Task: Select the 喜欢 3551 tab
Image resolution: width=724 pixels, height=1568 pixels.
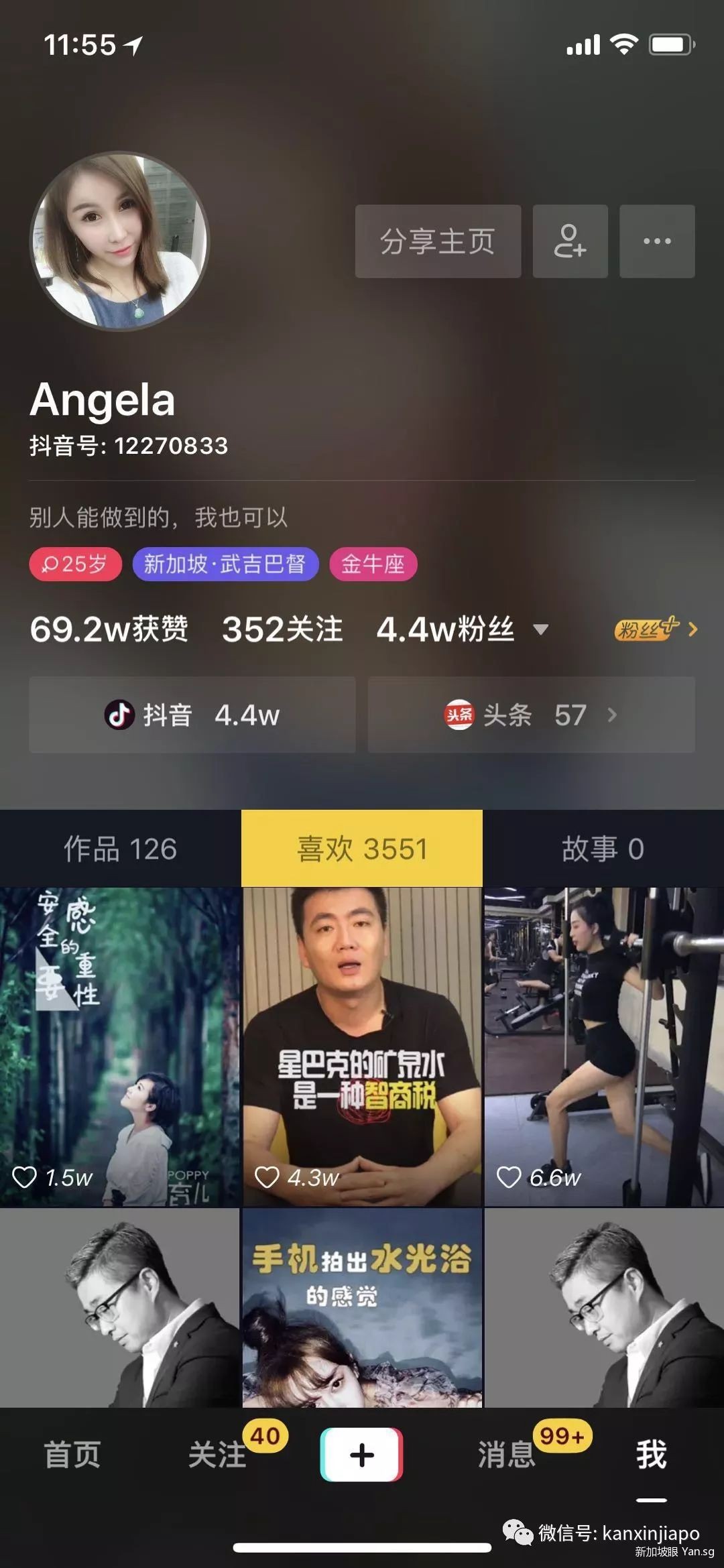Action: point(362,849)
